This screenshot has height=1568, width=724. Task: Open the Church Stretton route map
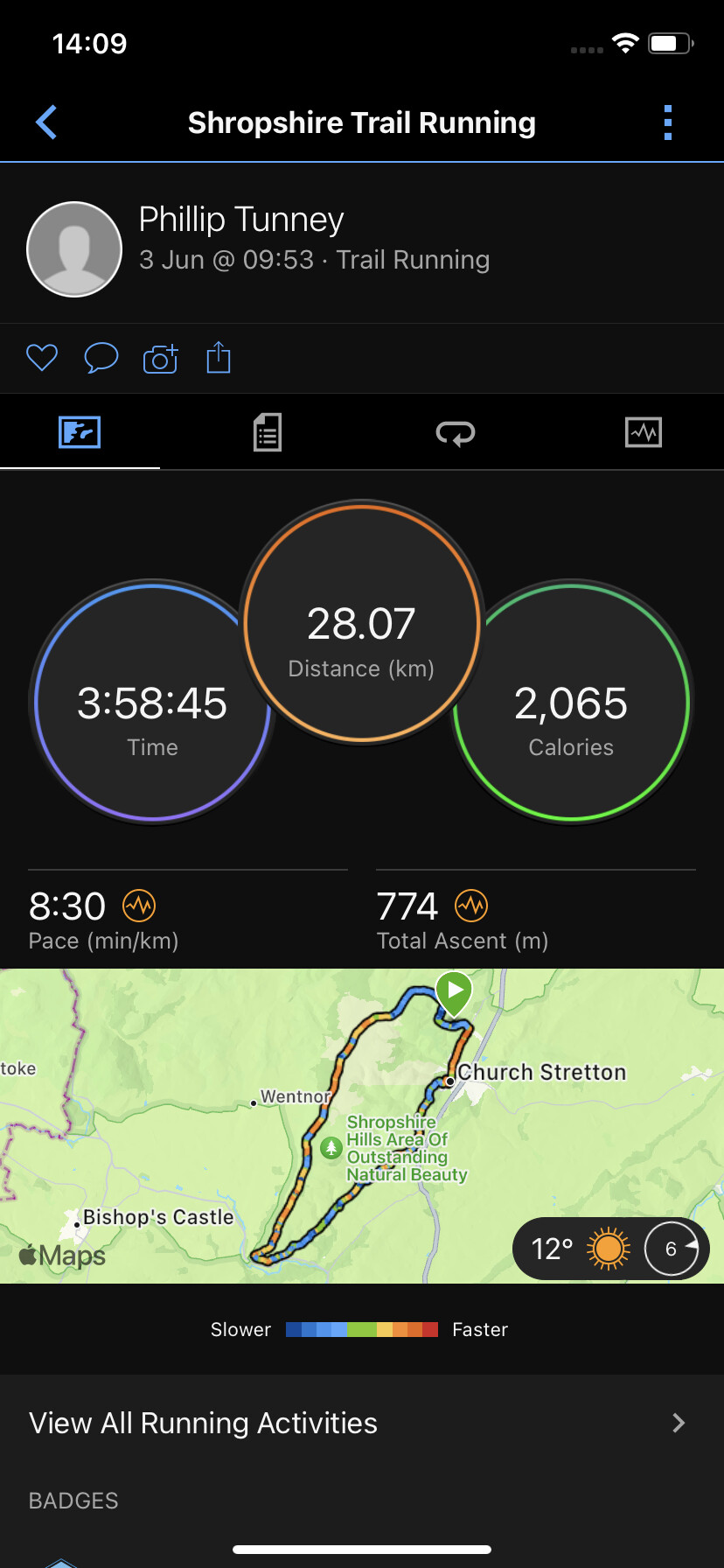click(x=362, y=1125)
